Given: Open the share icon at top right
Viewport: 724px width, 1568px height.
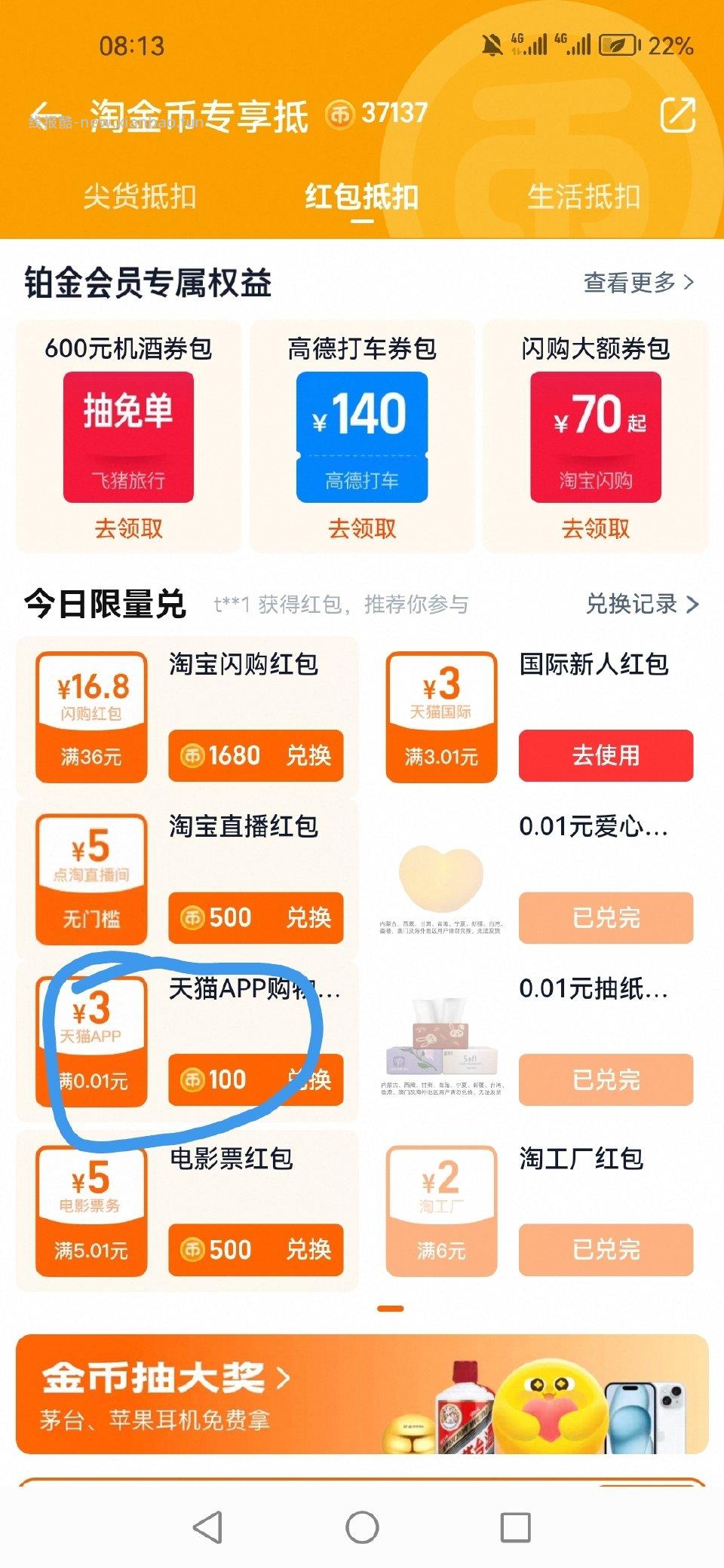Looking at the screenshot, I should pyautogui.click(x=678, y=115).
